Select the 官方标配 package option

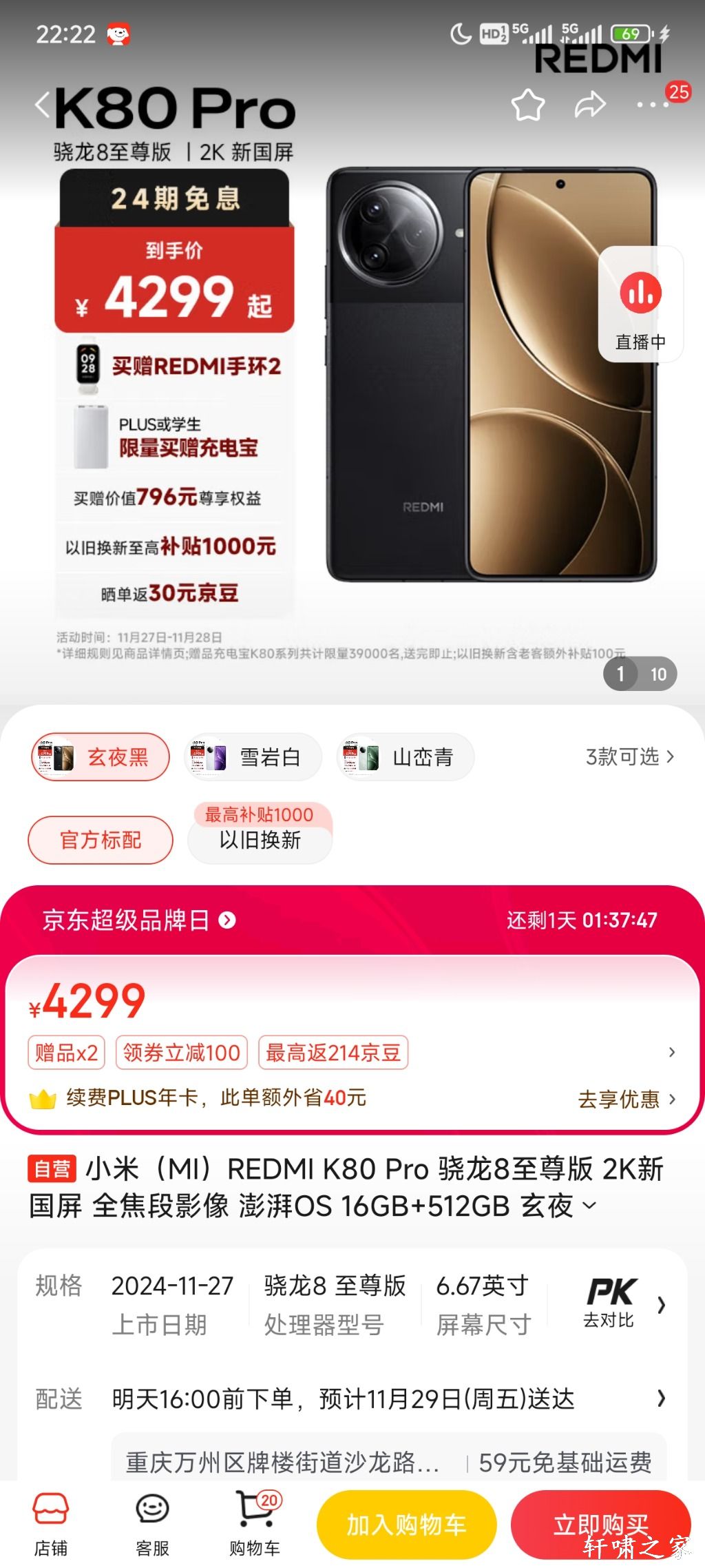pos(101,840)
